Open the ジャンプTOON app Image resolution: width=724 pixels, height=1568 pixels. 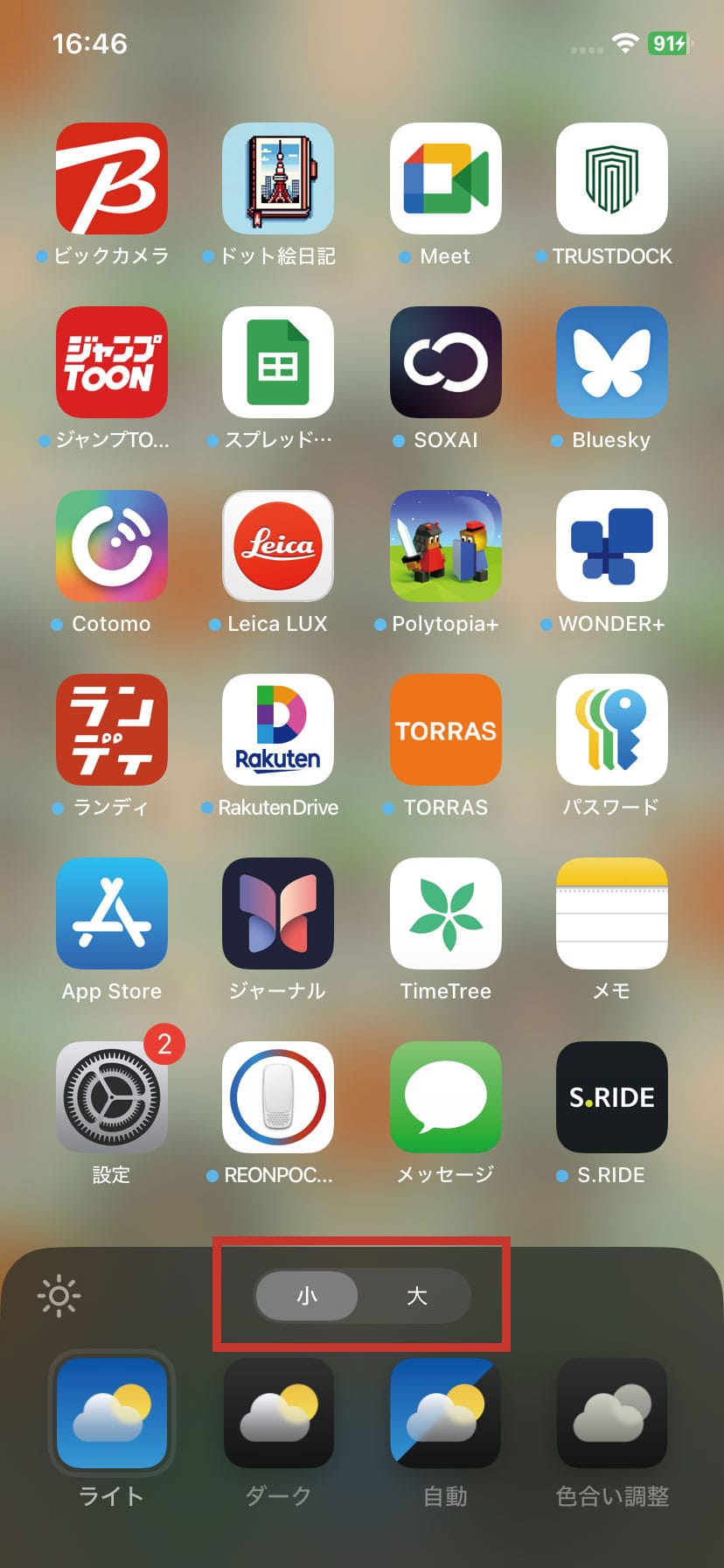click(x=111, y=362)
